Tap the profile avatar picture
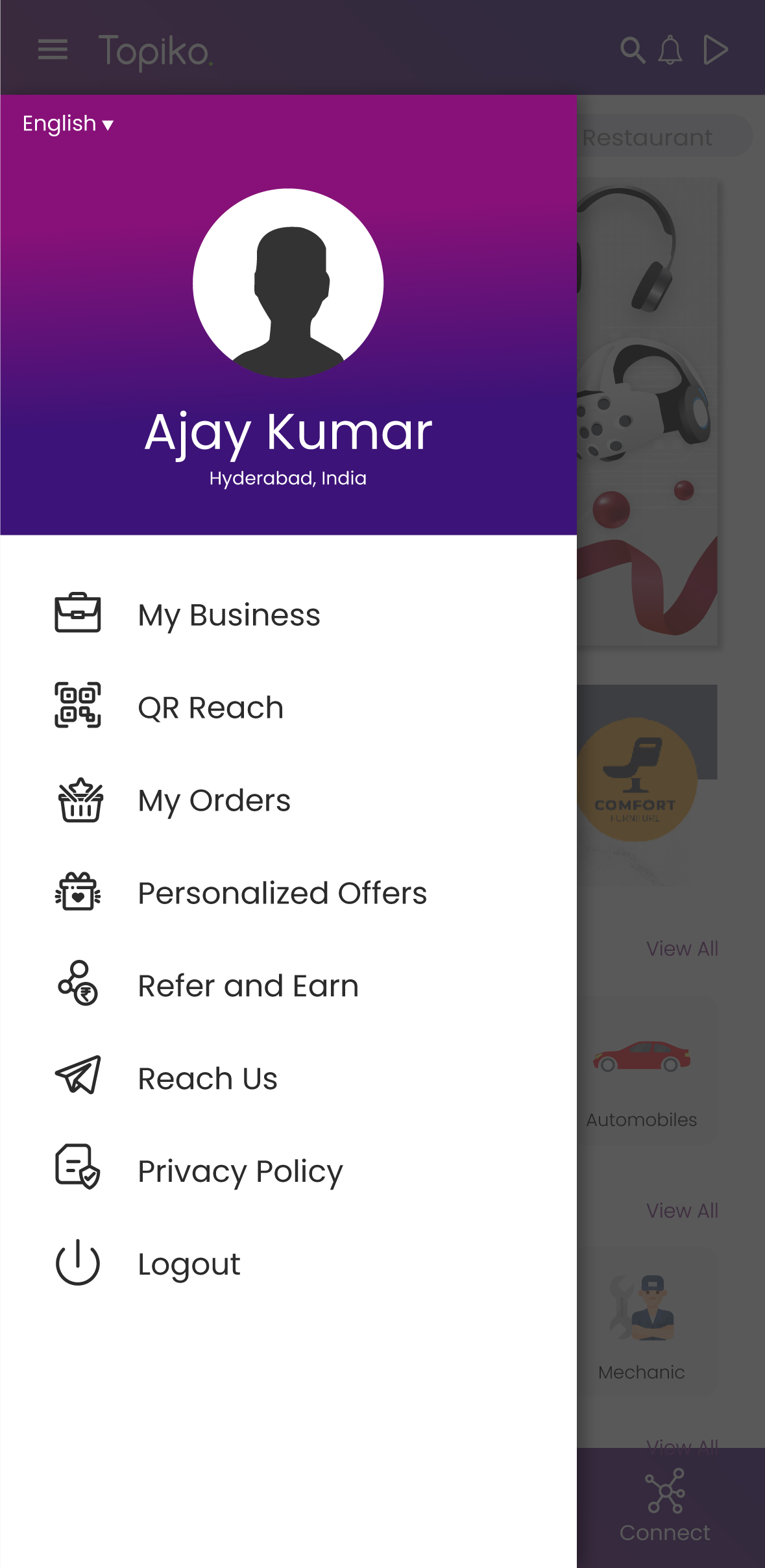 tap(288, 284)
